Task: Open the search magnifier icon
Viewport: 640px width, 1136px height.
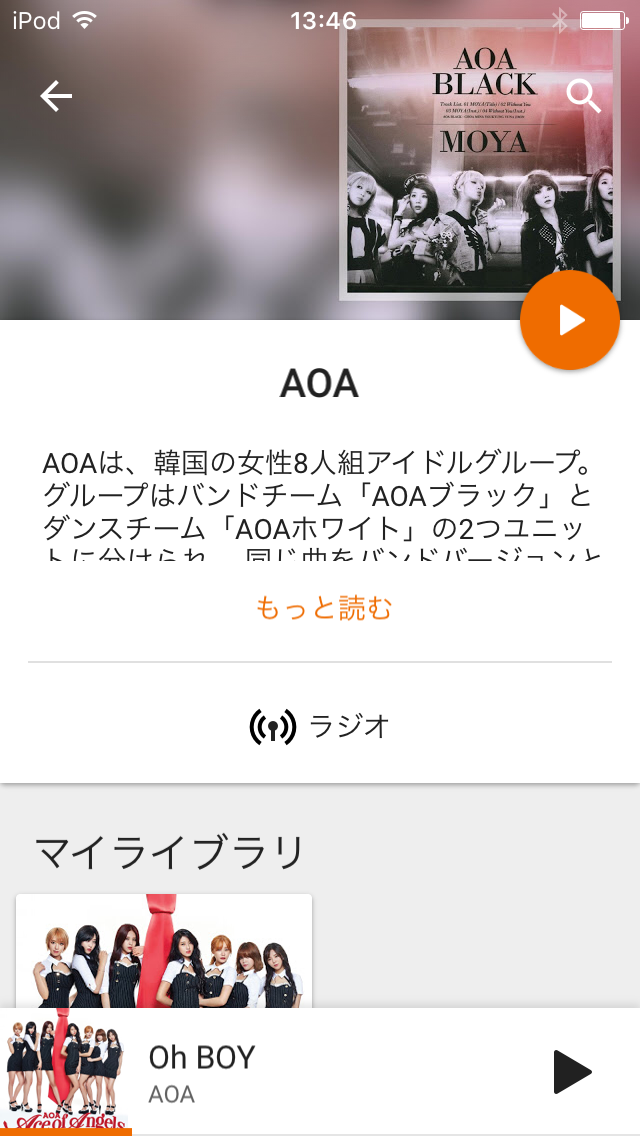Action: click(583, 96)
